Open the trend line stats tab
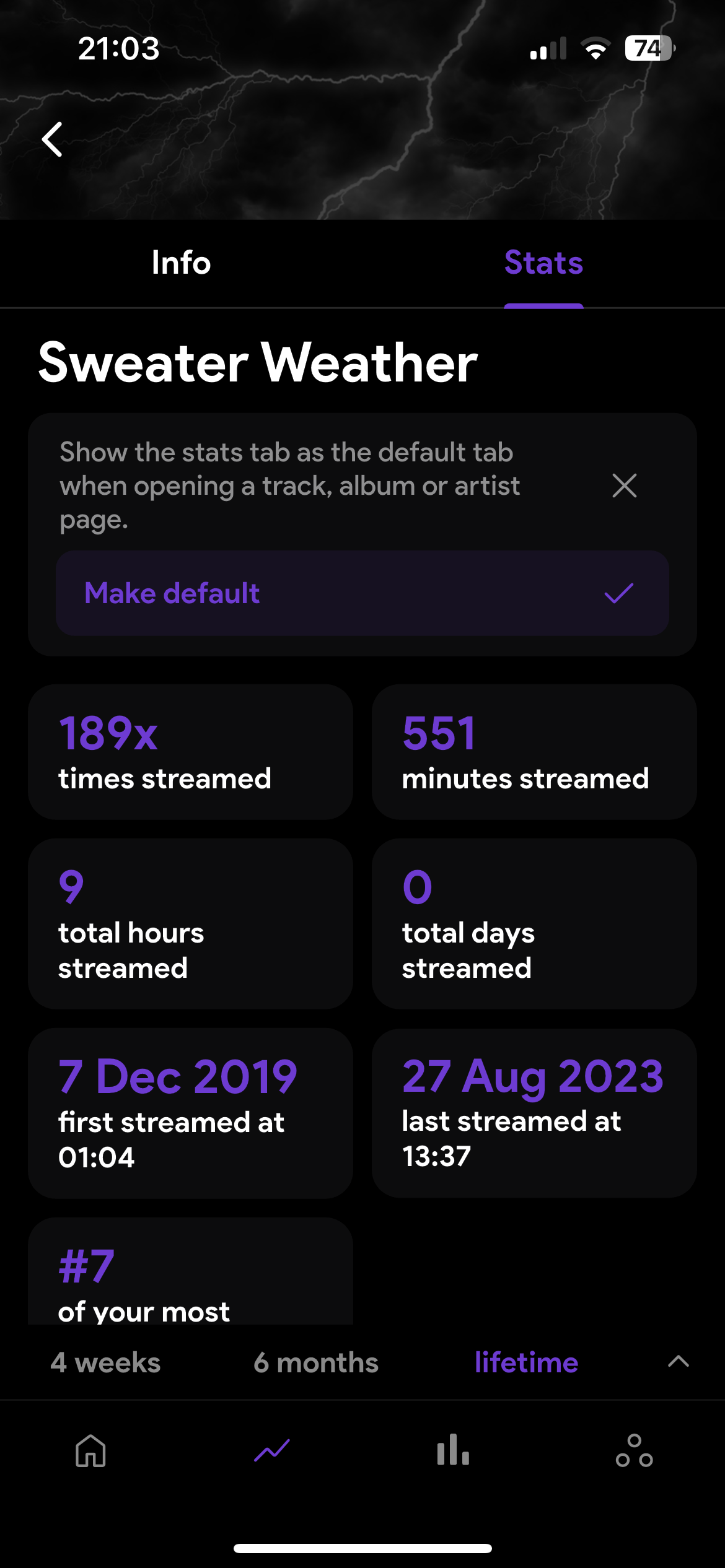 [271, 1450]
